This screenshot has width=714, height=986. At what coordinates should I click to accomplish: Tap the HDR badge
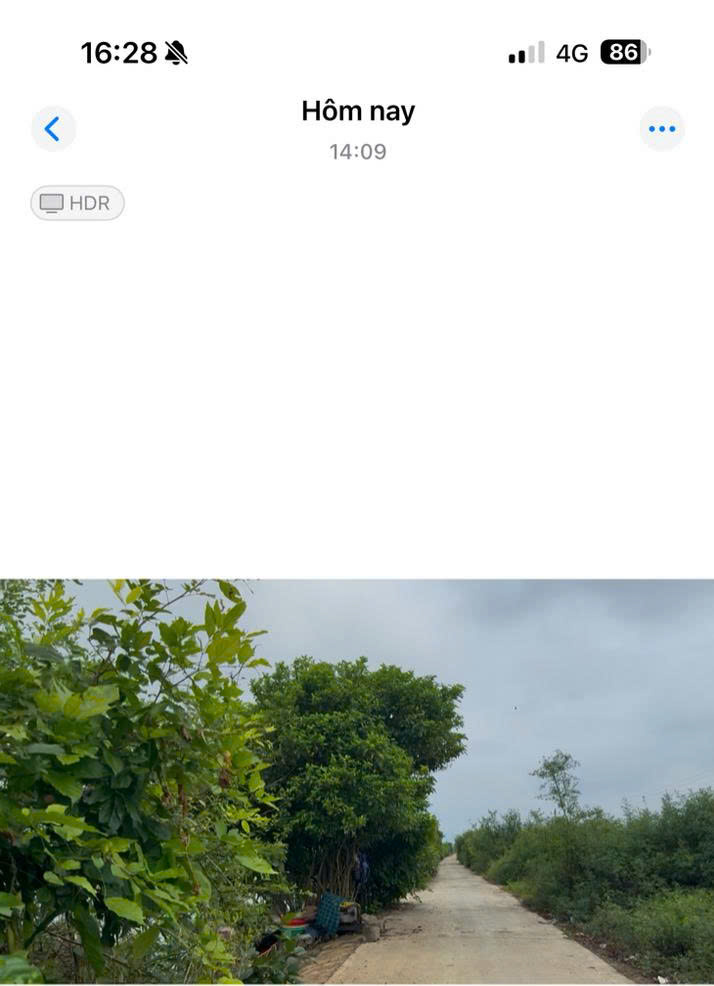[77, 203]
